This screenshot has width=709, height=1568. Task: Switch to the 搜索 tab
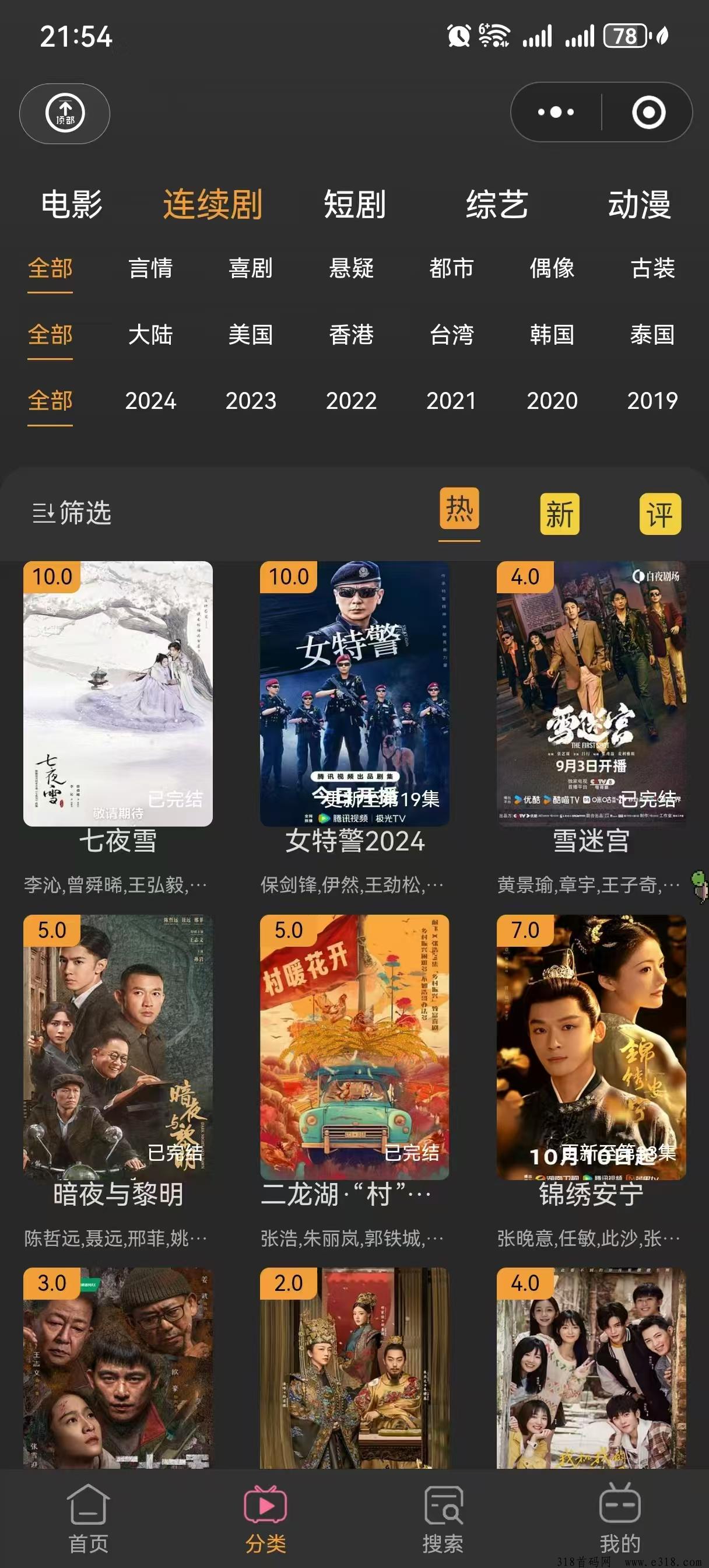pos(443,1518)
